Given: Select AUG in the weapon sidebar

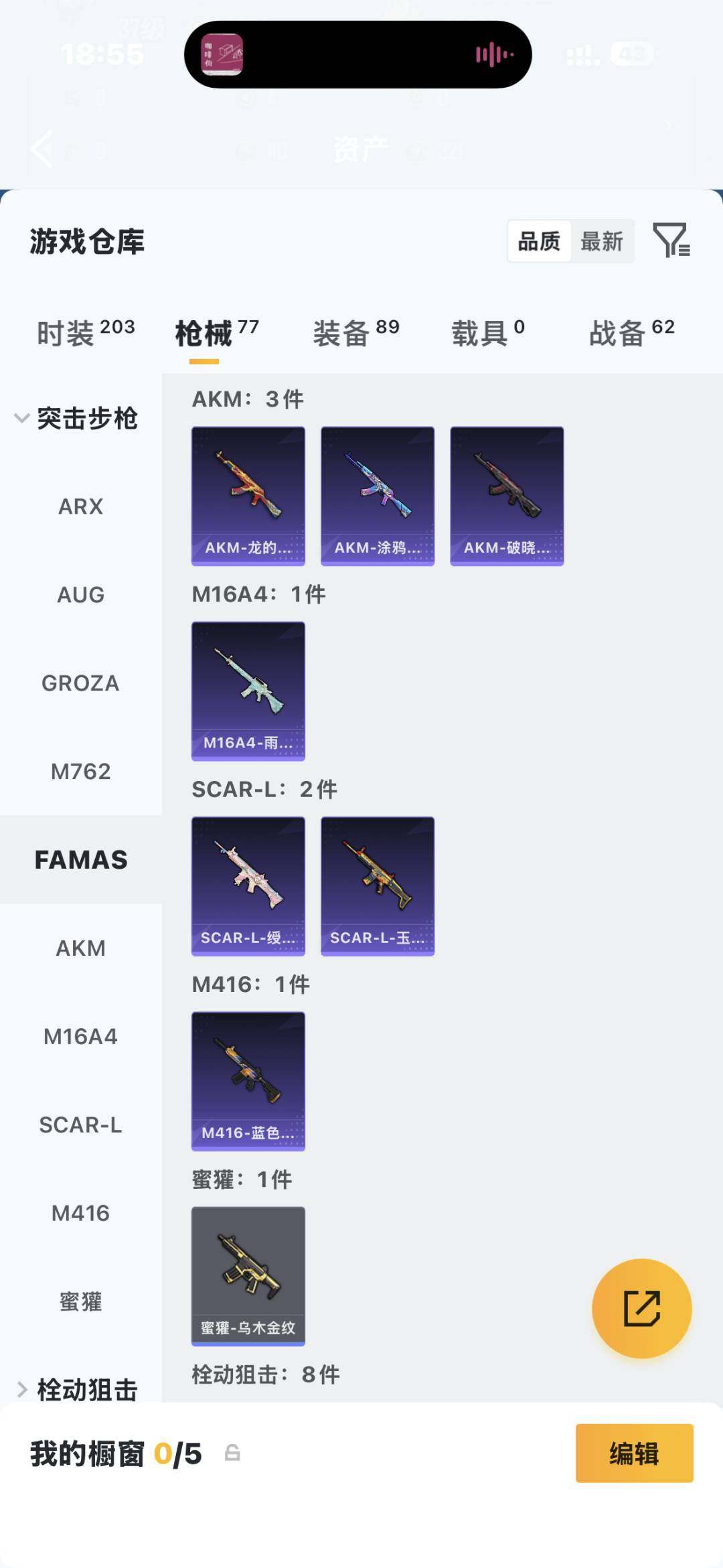Looking at the screenshot, I should click(80, 595).
